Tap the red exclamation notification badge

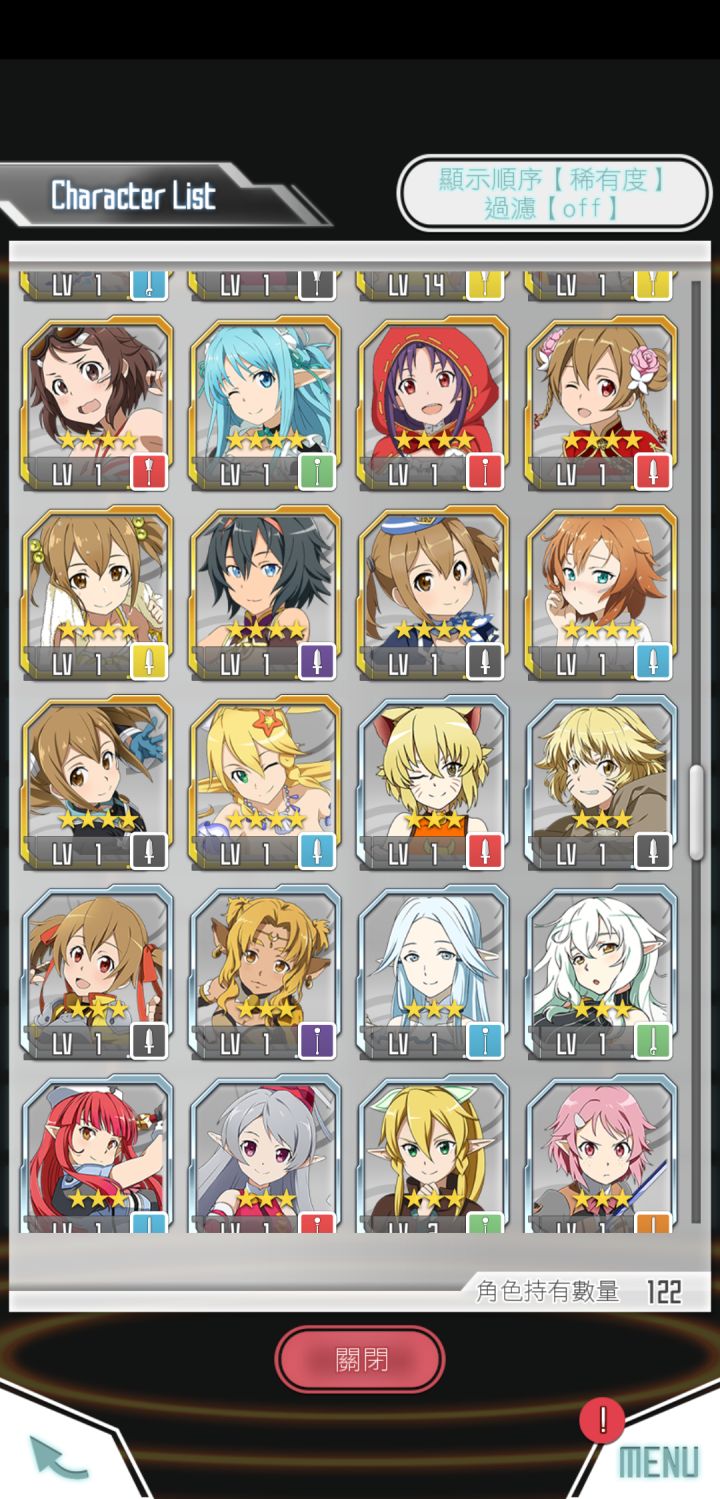click(603, 1418)
